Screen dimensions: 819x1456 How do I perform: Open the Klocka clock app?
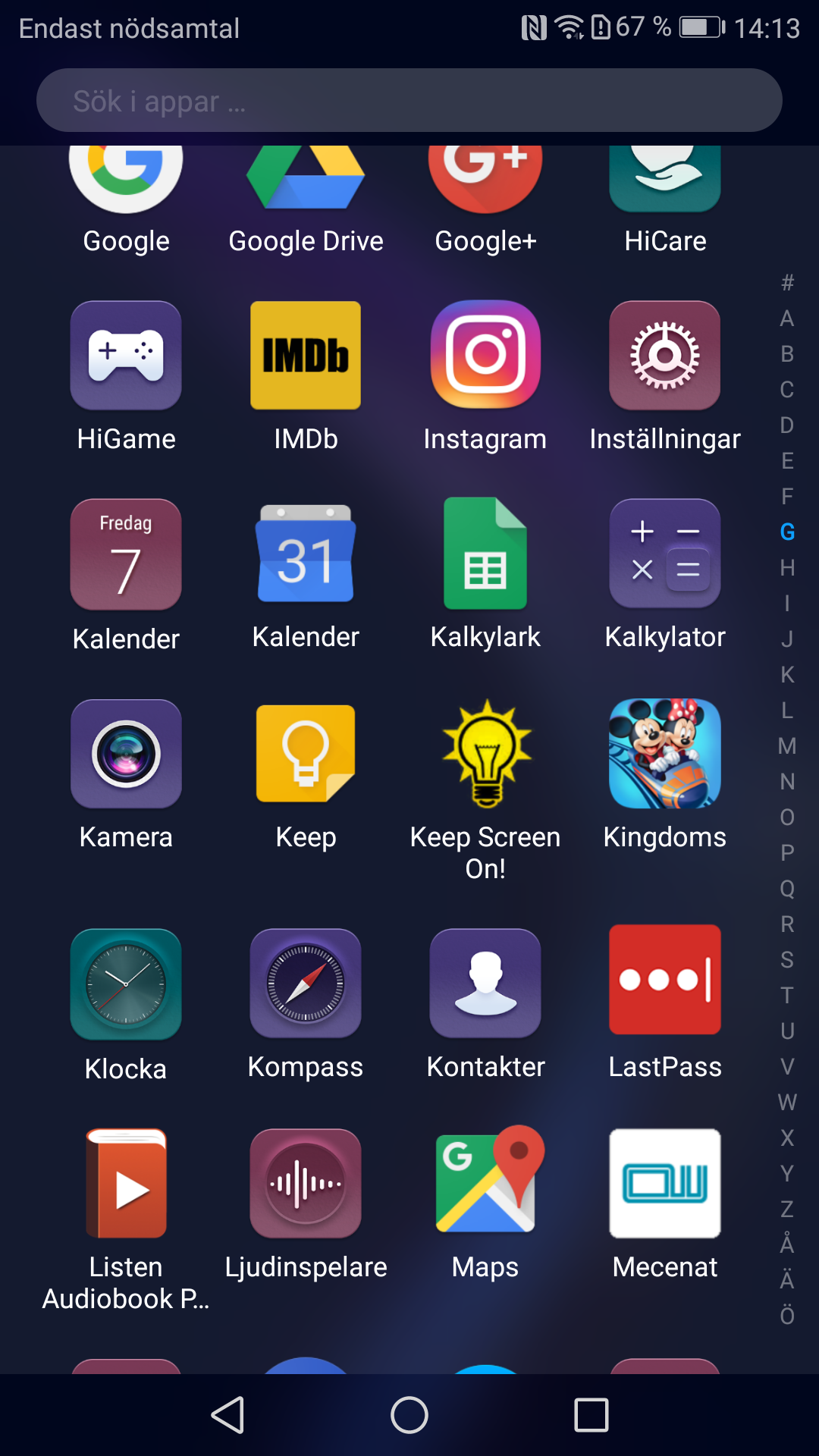pyautogui.click(x=126, y=984)
